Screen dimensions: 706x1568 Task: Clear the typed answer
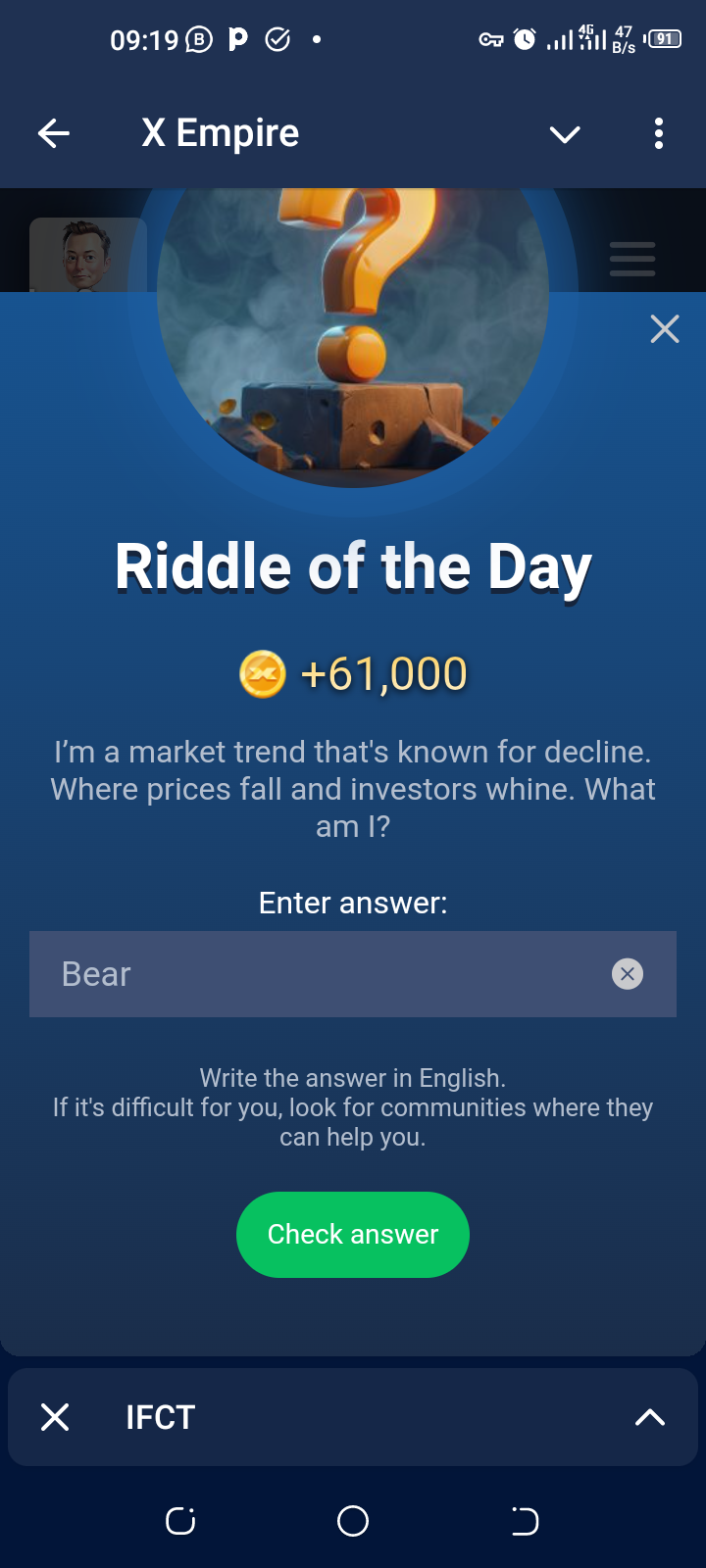click(x=628, y=974)
